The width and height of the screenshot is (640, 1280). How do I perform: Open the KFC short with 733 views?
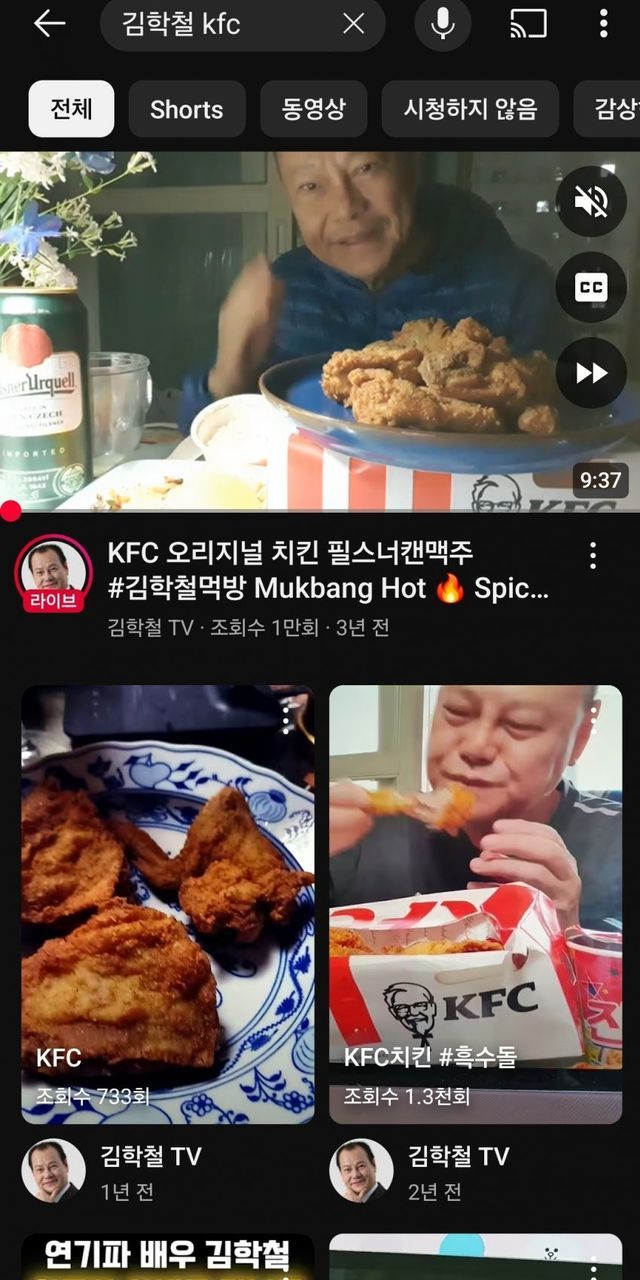pos(168,904)
